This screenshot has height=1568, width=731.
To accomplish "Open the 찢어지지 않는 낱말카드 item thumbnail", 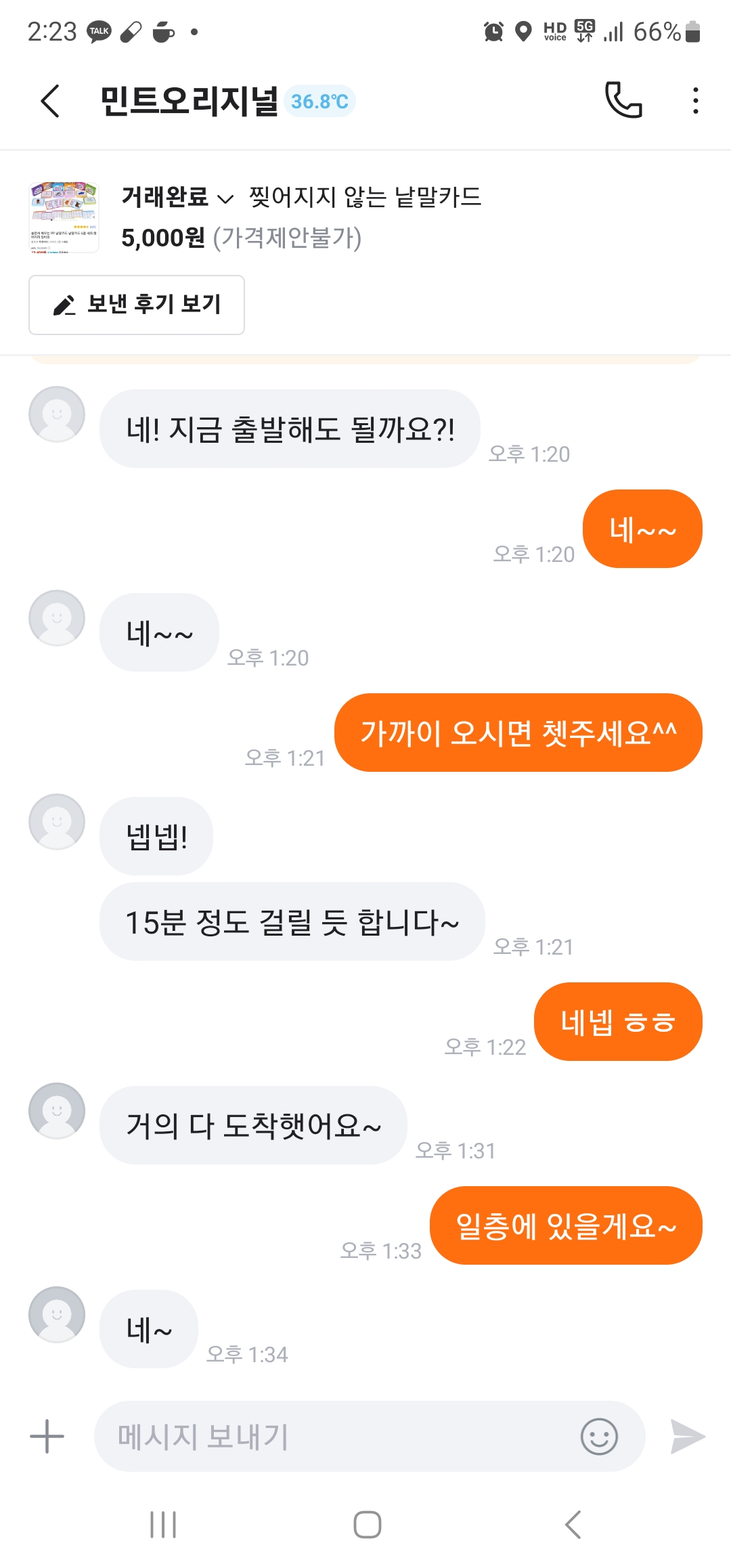I will click(x=64, y=217).
